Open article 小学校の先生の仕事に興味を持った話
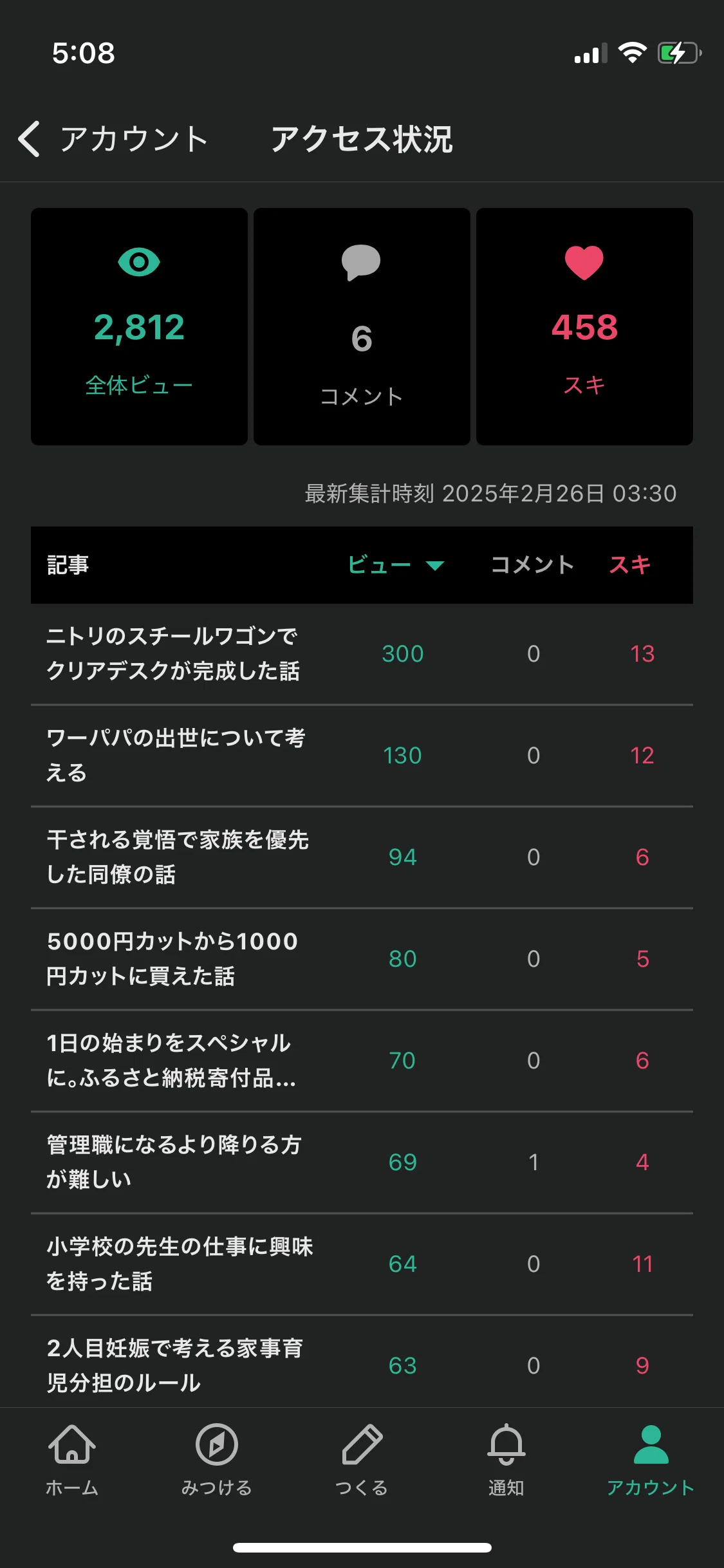Screen dimensions: 724x1568 point(362,1264)
